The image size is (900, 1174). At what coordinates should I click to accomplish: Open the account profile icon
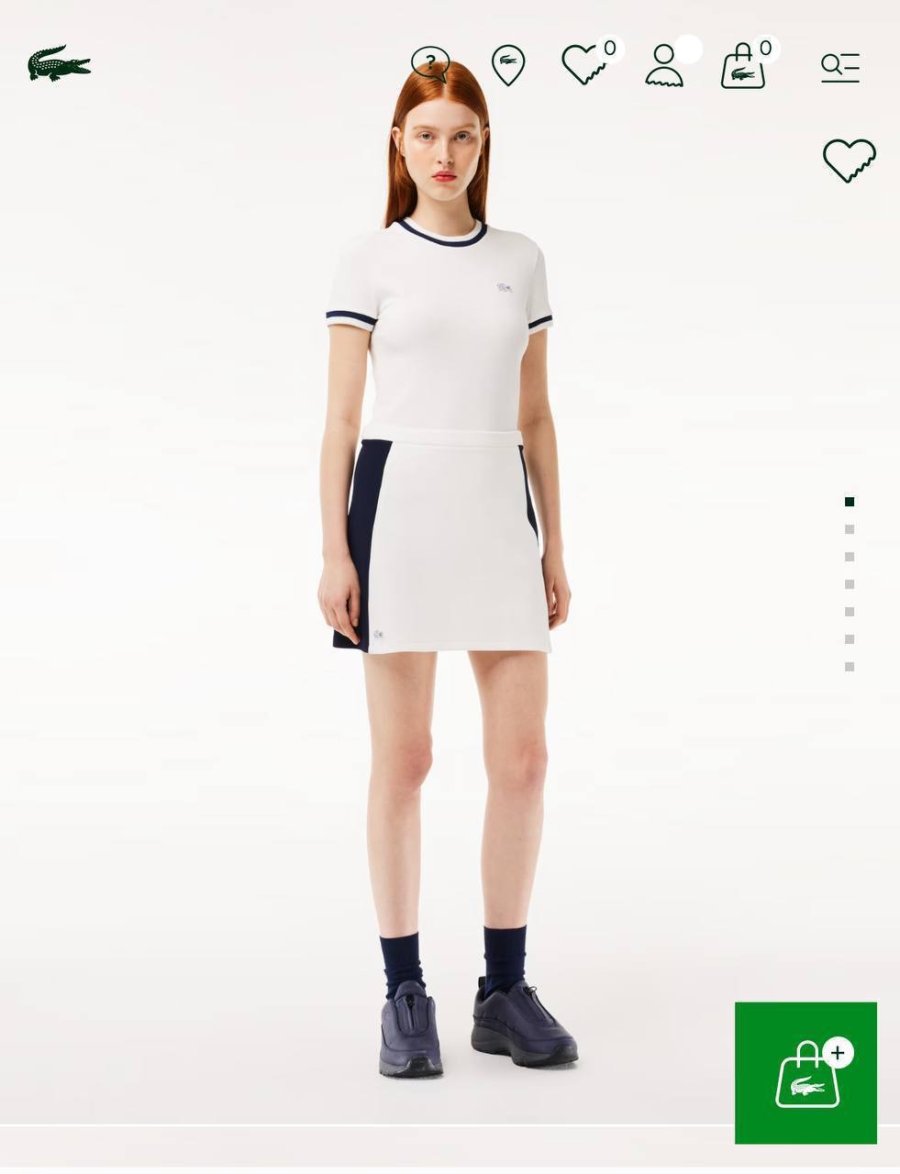pyautogui.click(x=664, y=65)
